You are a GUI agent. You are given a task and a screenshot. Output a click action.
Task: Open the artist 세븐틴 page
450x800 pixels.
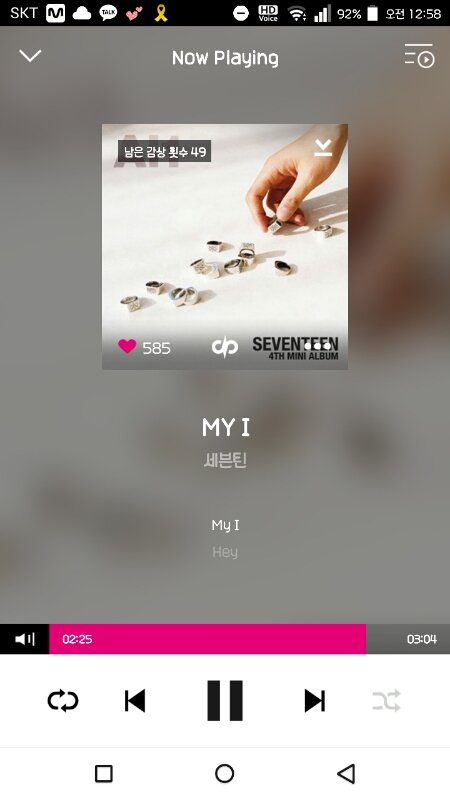225,460
